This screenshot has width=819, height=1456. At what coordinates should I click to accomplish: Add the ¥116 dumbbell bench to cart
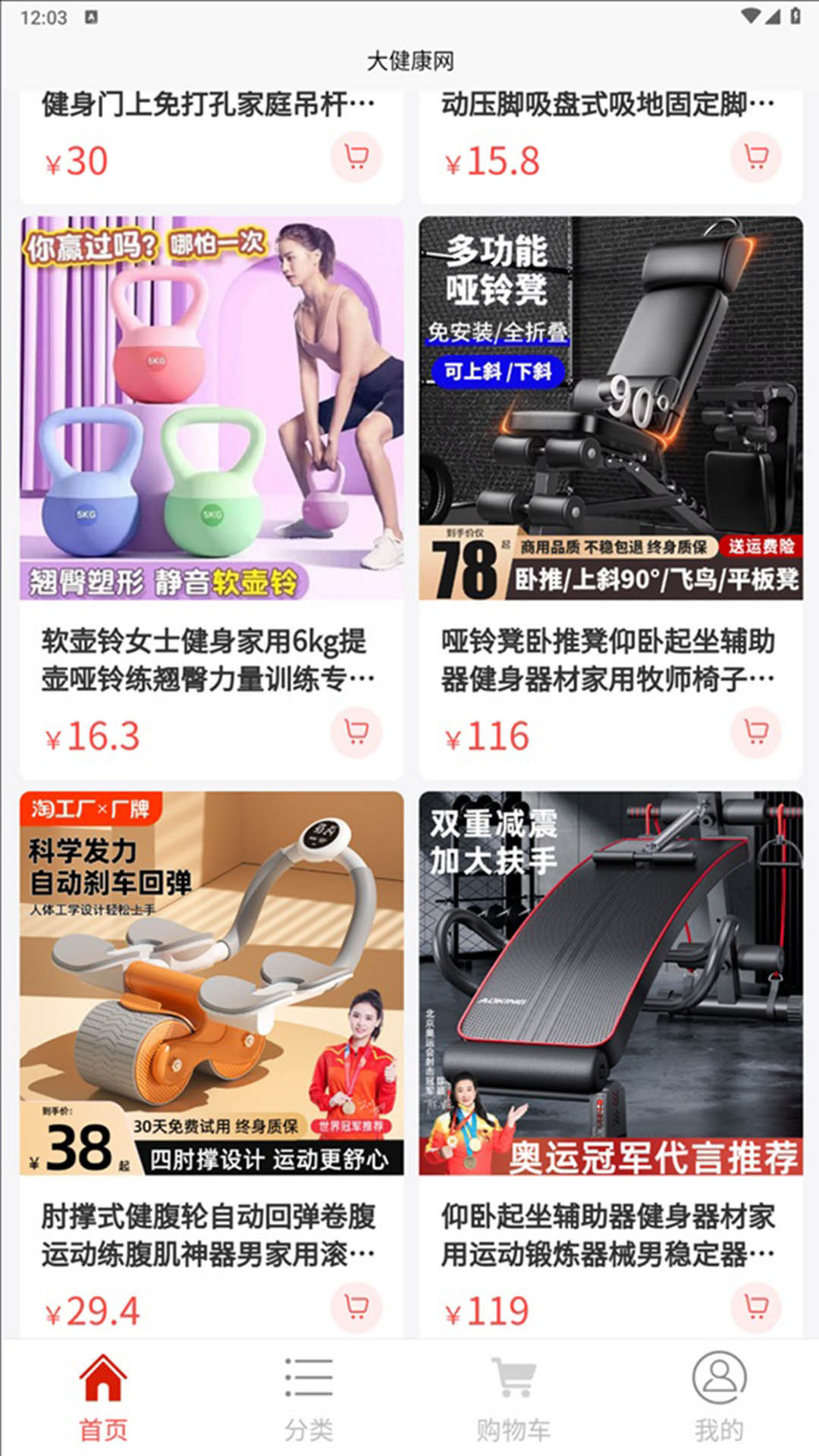tap(755, 733)
